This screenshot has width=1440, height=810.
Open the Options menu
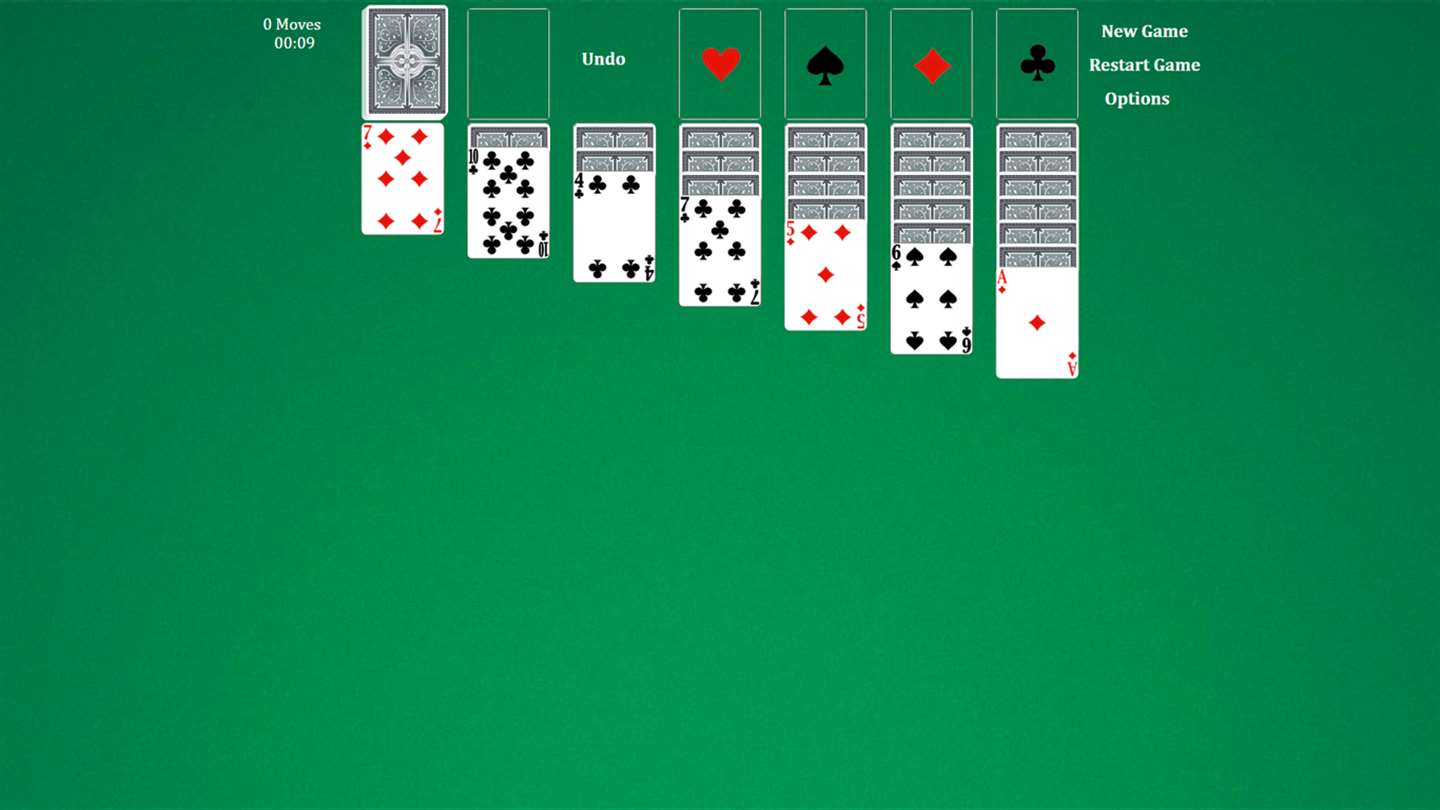tap(1137, 99)
